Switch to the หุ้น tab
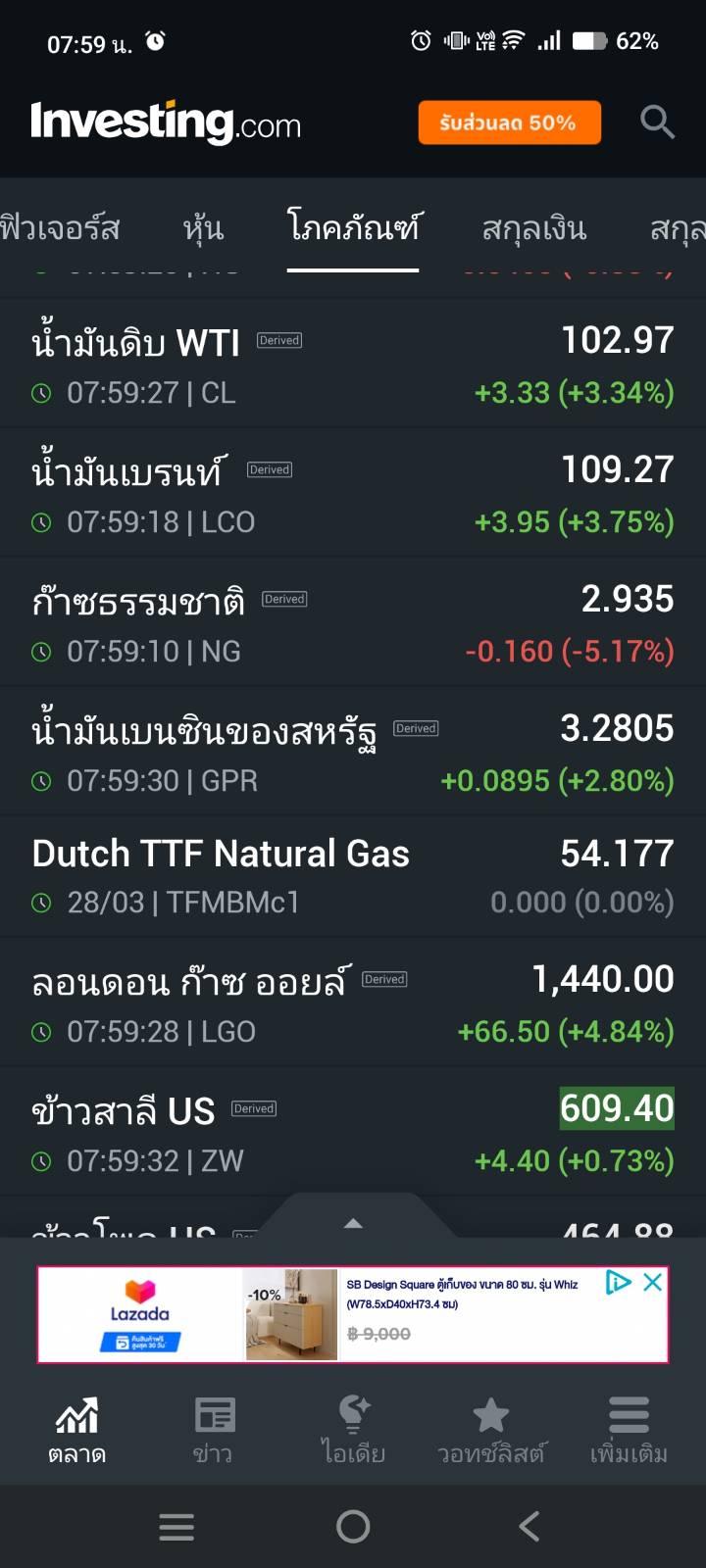The image size is (706, 1568). pos(203,228)
